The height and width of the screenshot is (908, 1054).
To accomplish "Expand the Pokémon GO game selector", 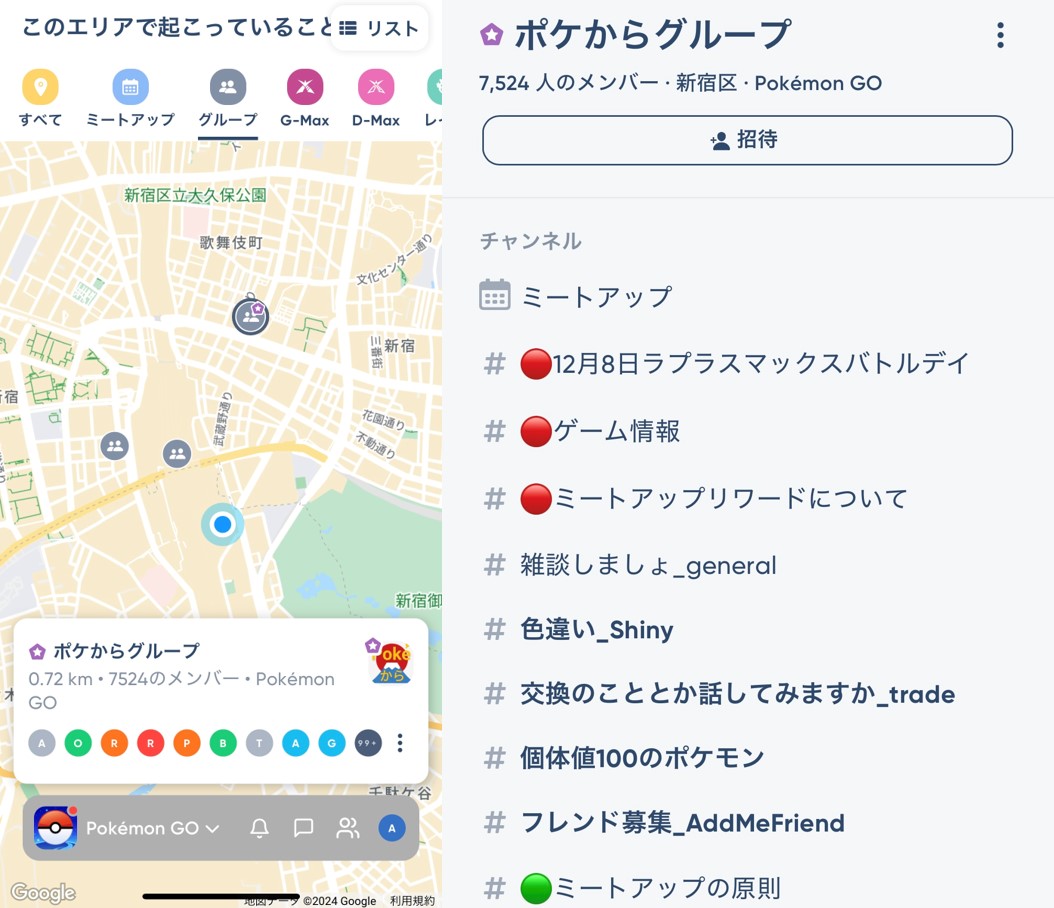I will pos(150,828).
